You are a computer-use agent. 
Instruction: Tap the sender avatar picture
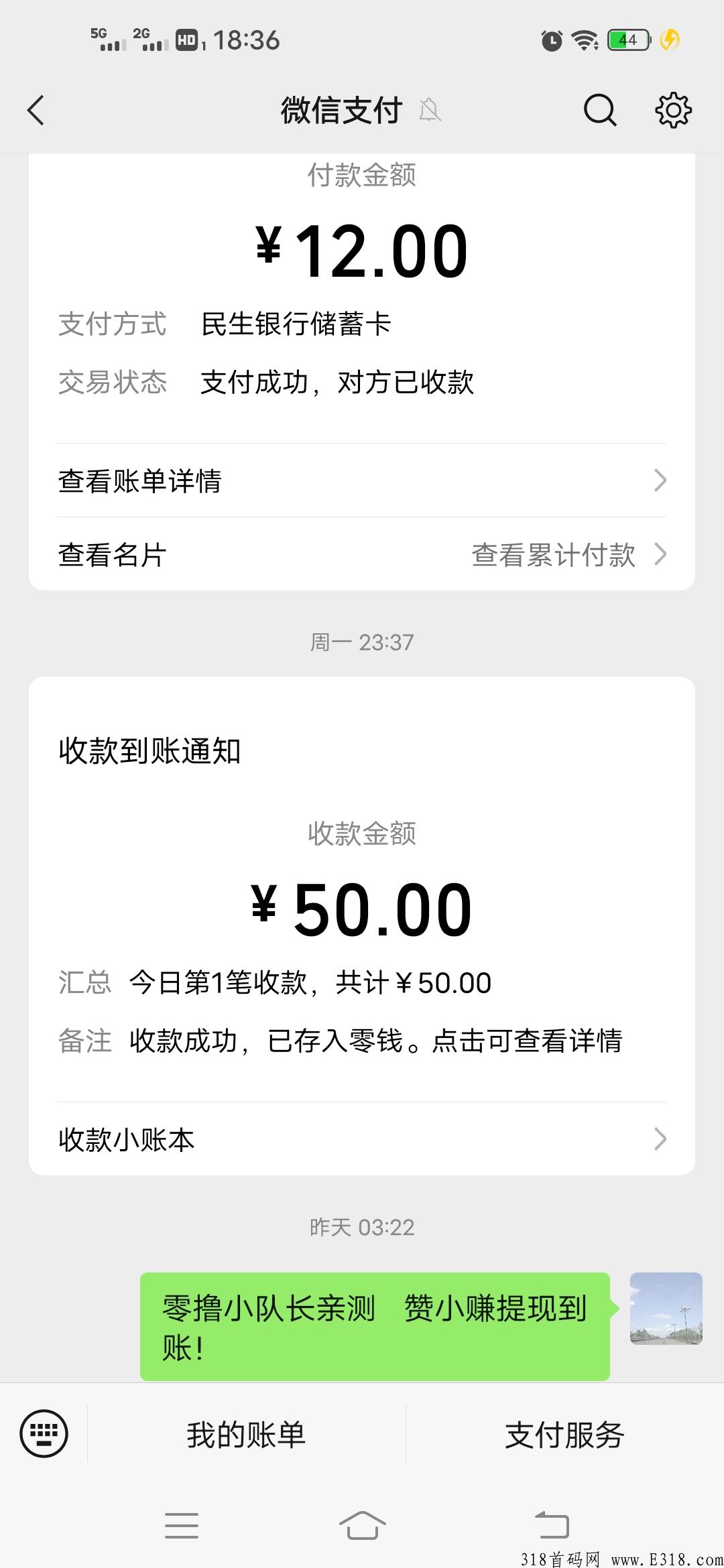tap(666, 1308)
